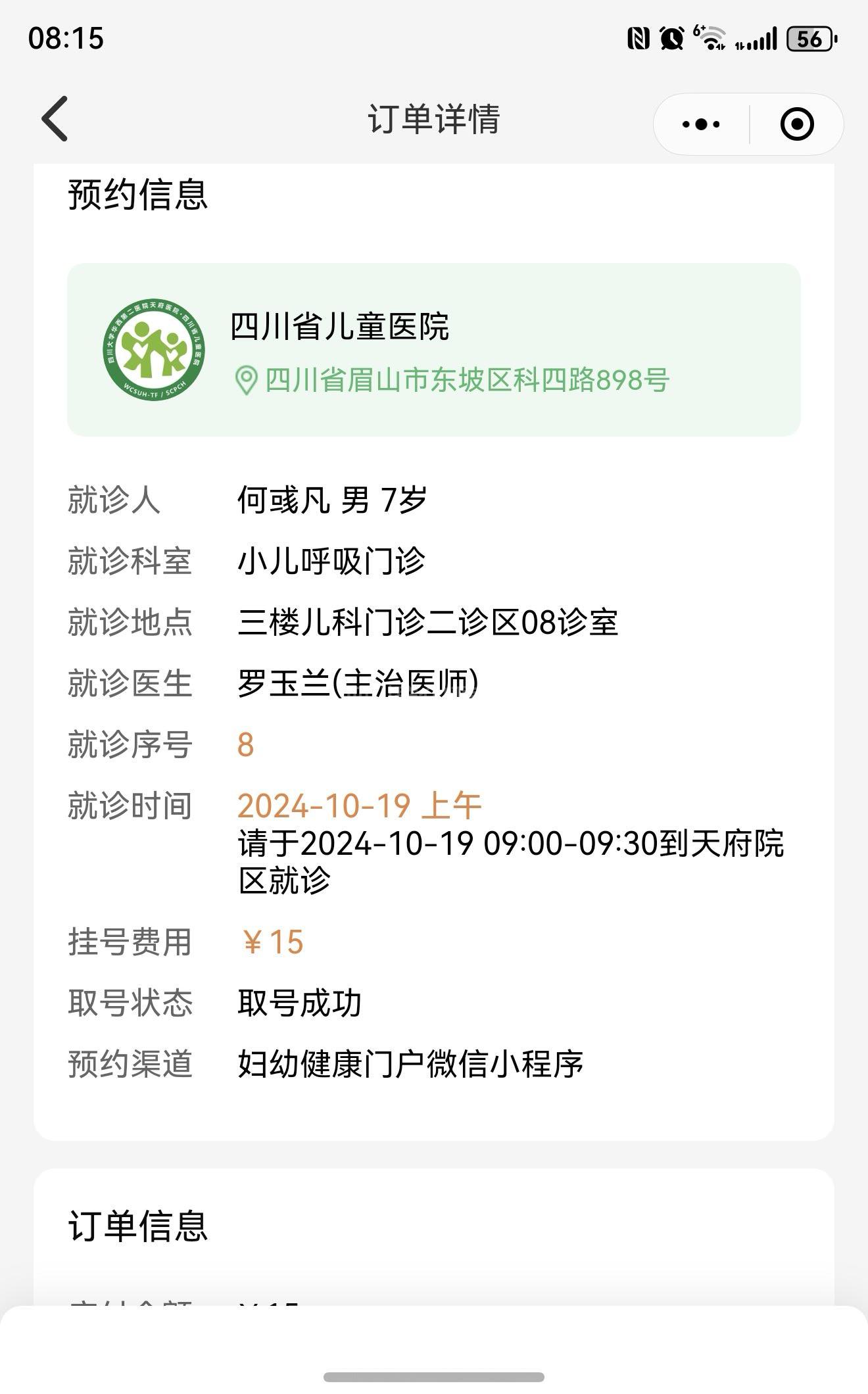Go back from the 订单详情 page
The width and height of the screenshot is (868, 1394).
[55, 119]
